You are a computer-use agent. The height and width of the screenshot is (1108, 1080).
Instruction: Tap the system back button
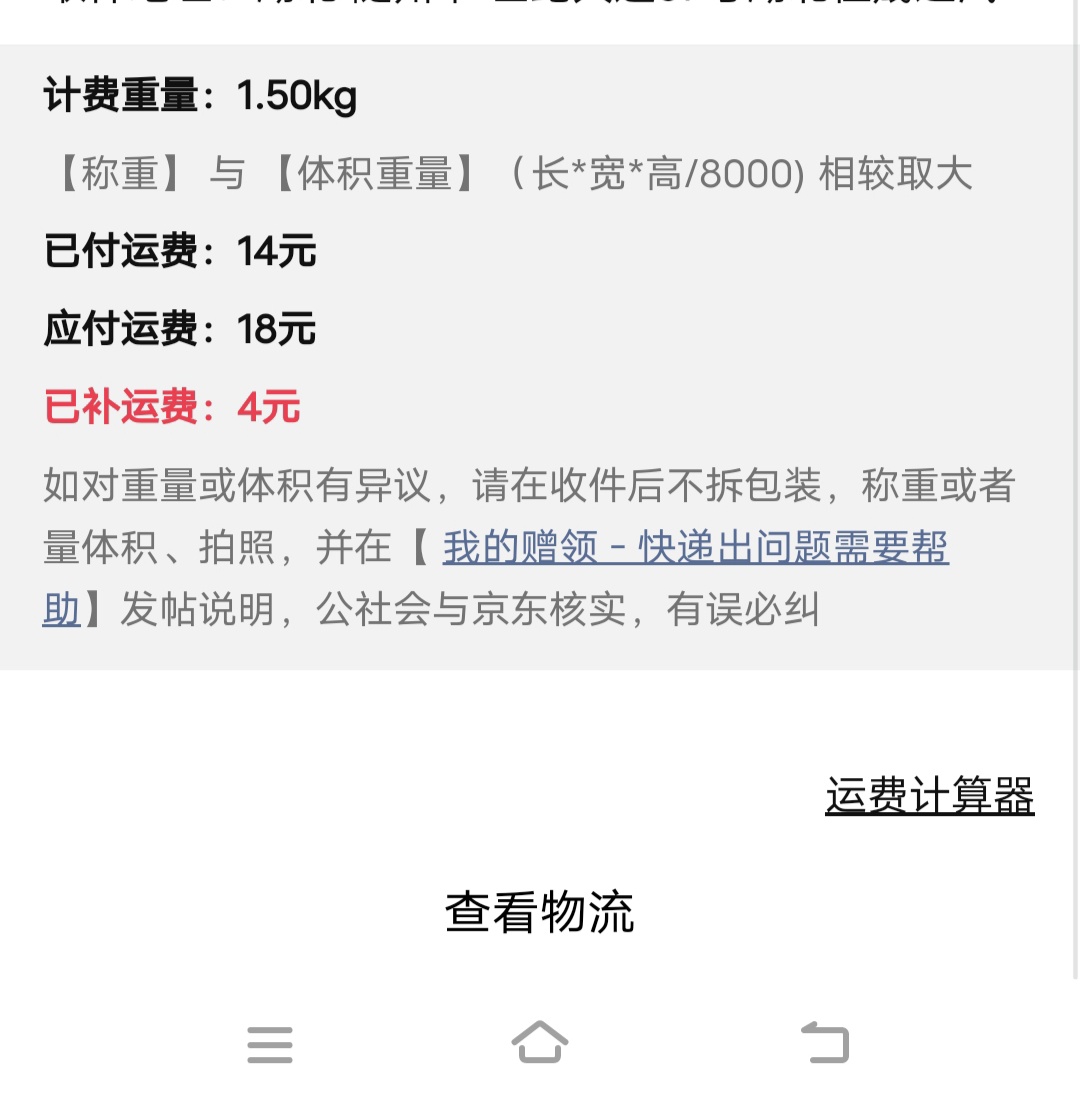pos(826,1043)
